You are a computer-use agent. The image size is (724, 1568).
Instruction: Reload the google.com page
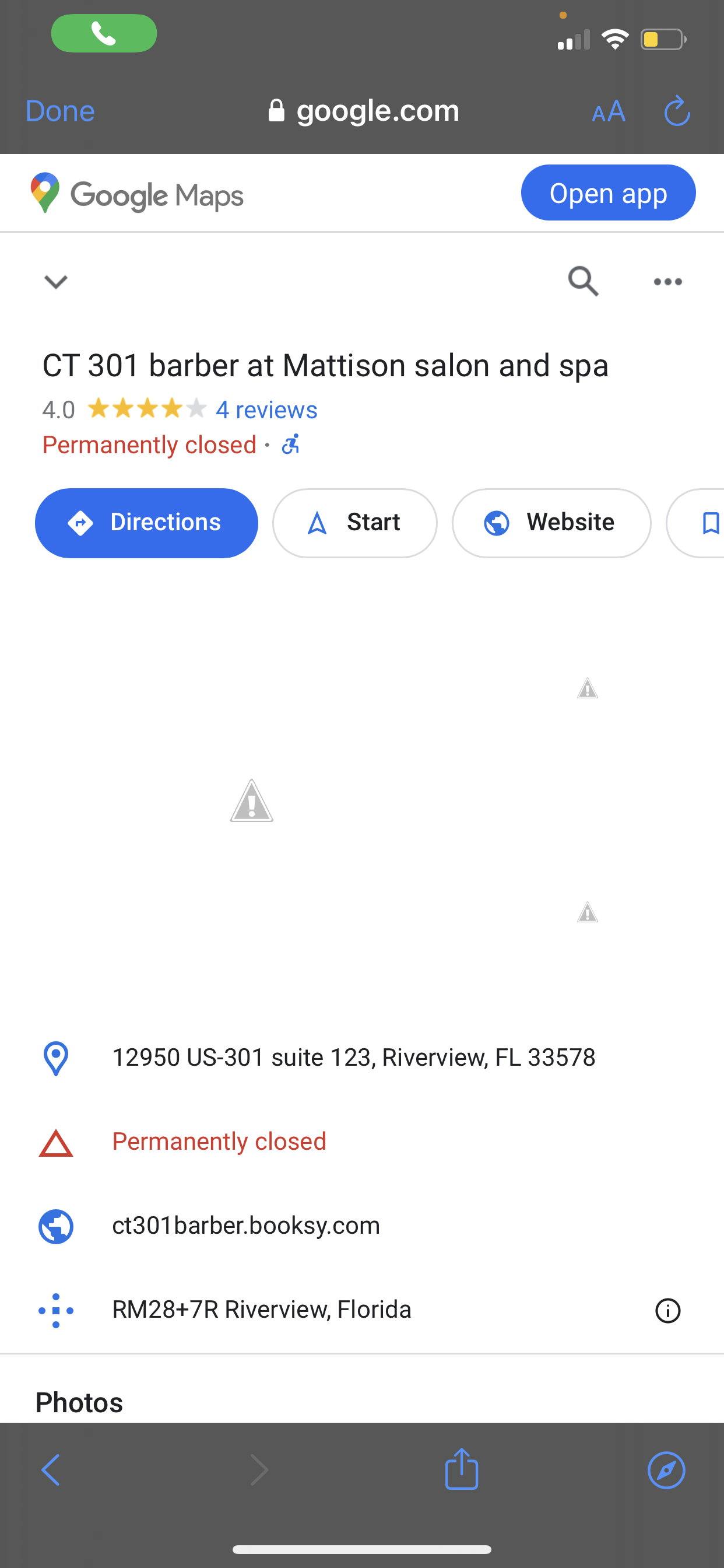pyautogui.click(x=677, y=111)
